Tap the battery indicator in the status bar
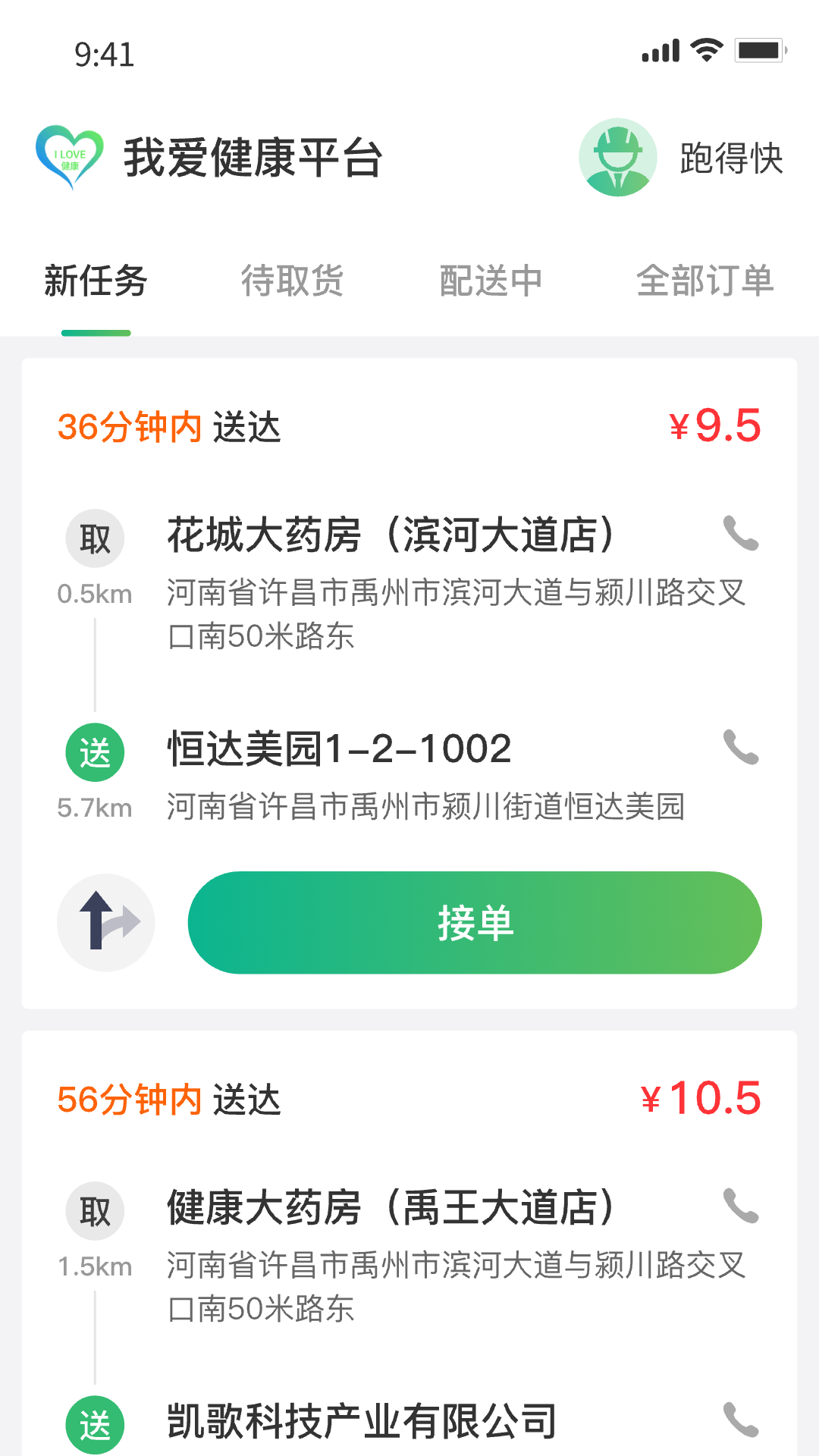 coord(761,49)
